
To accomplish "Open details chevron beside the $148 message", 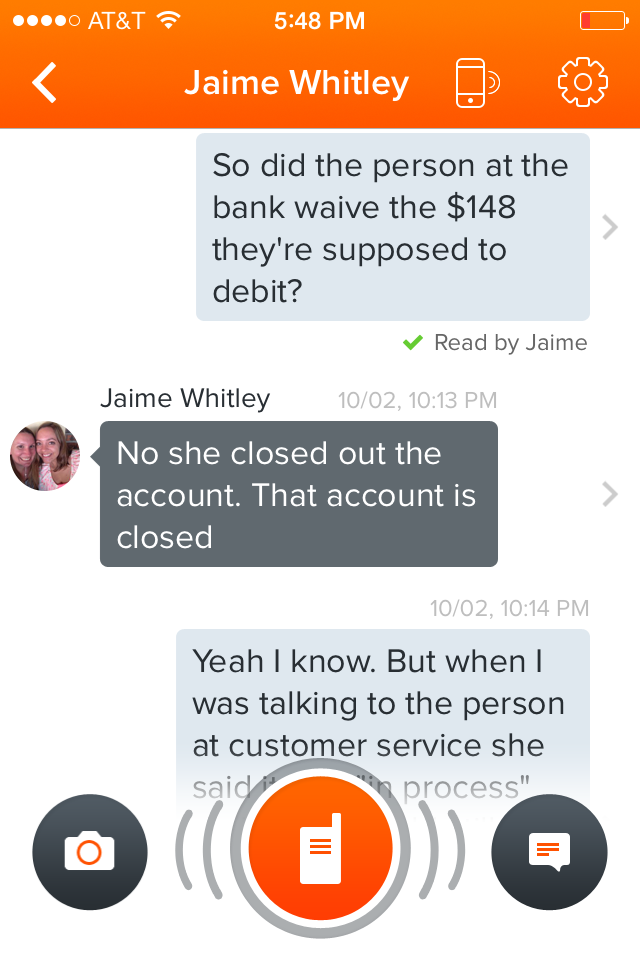I will (610, 228).
